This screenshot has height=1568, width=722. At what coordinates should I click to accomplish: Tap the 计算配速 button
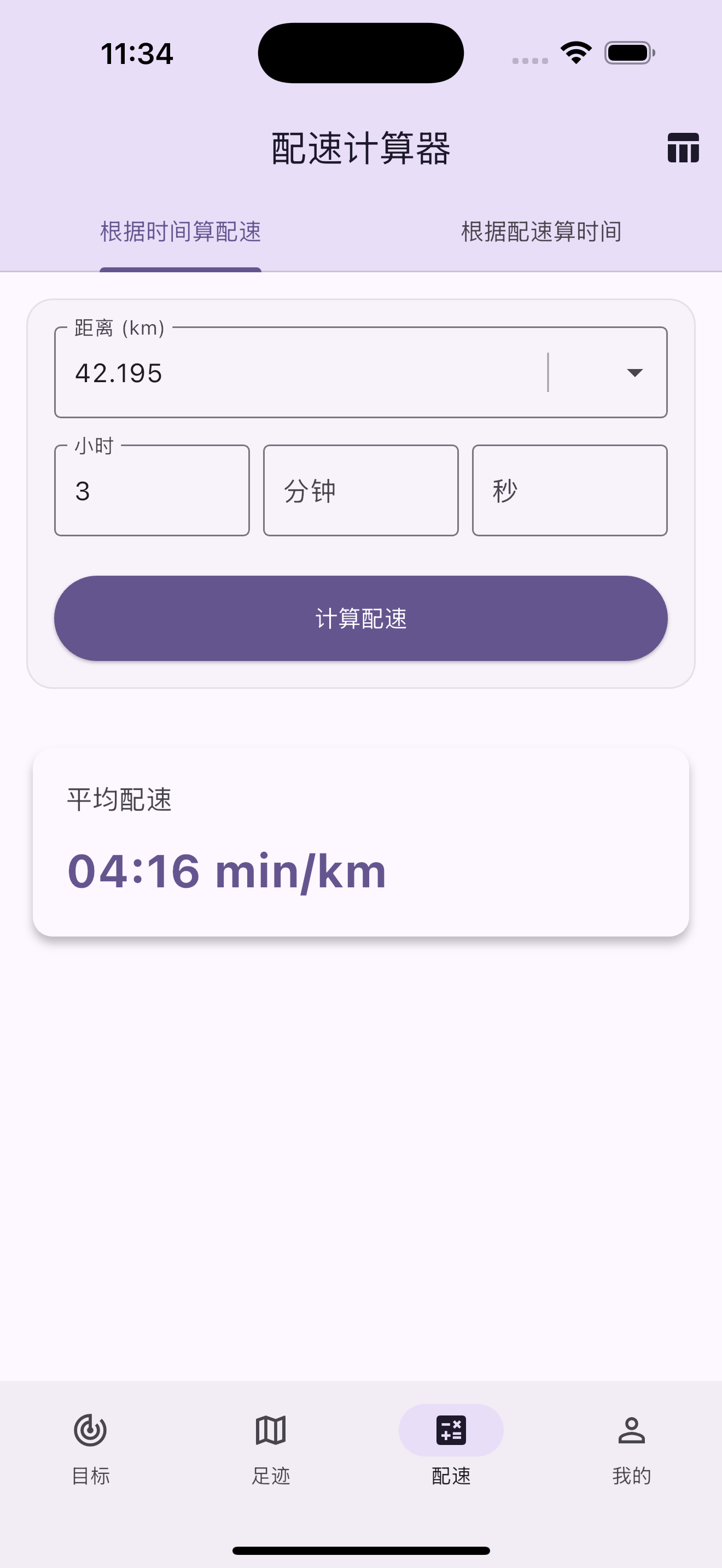tap(361, 618)
